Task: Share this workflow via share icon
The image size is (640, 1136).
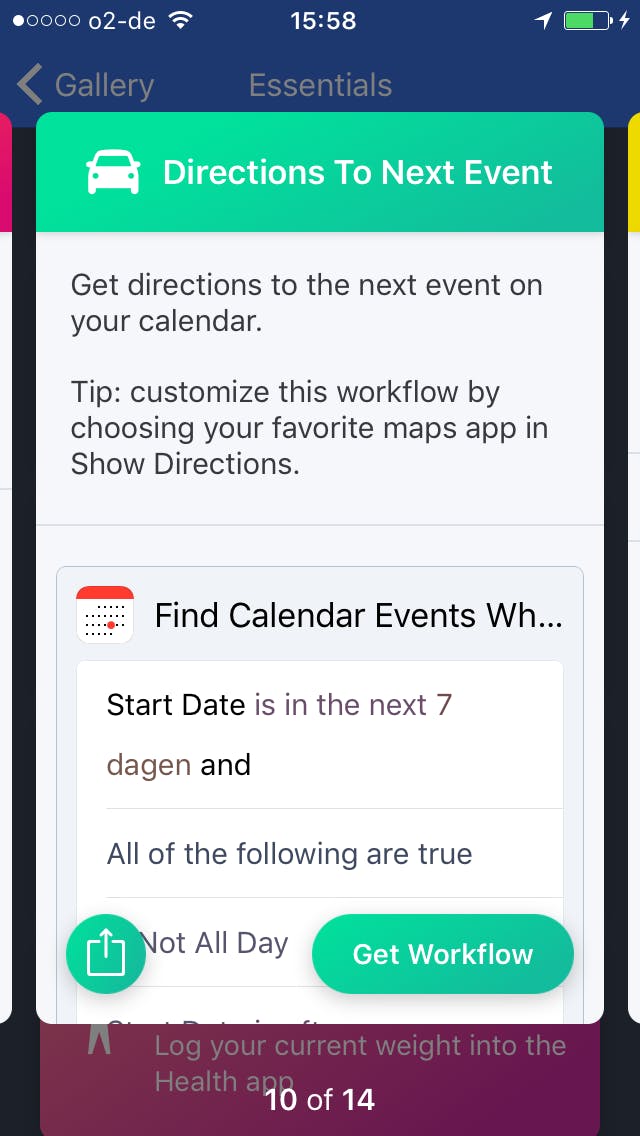Action: [x=106, y=954]
